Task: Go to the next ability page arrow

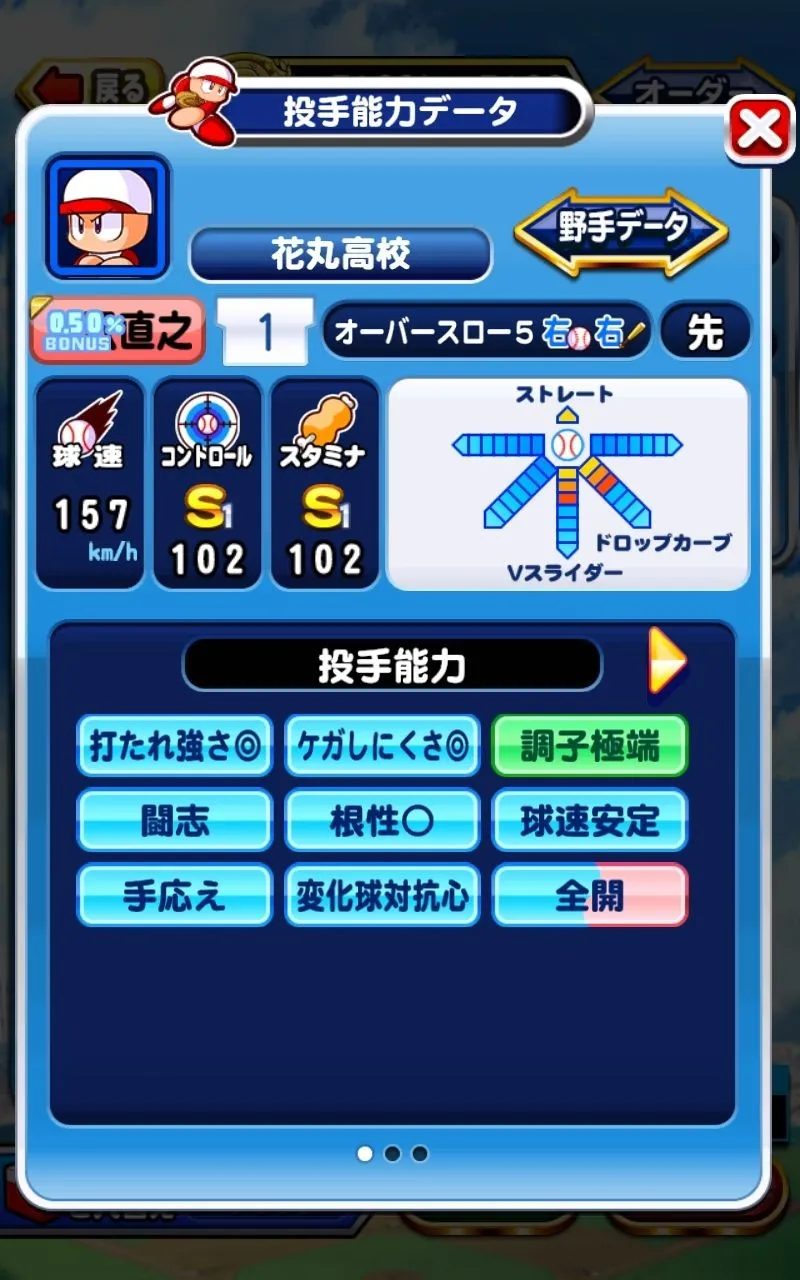Action: [666, 662]
